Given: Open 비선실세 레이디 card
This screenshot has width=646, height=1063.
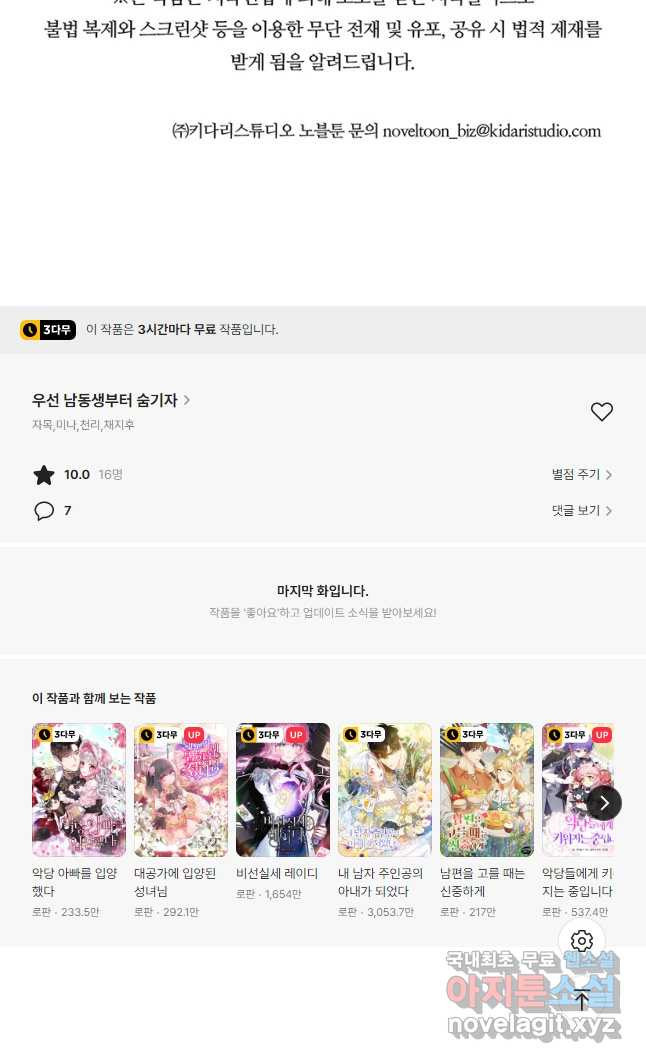Looking at the screenshot, I should click(283, 812).
